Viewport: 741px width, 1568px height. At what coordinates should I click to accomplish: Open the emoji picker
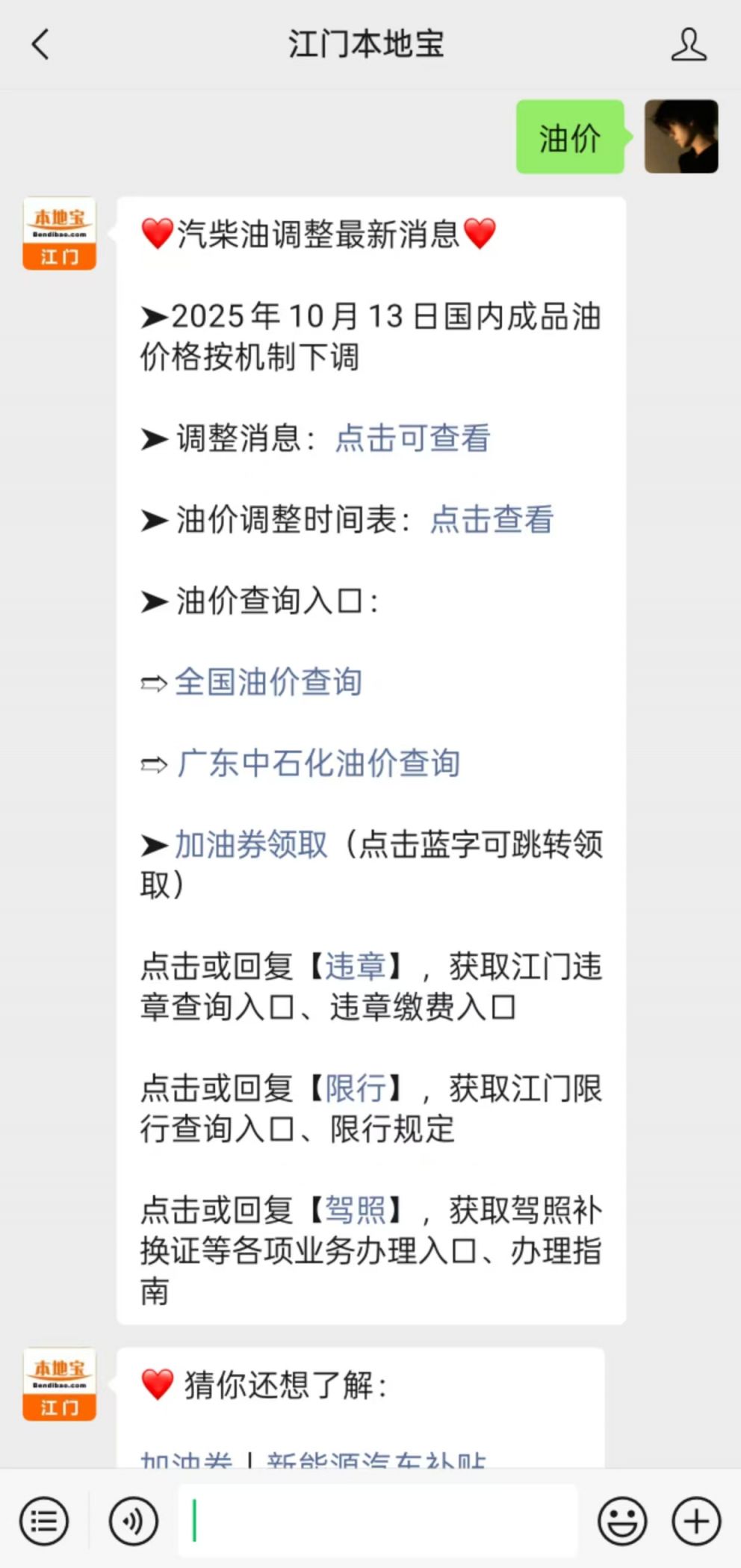click(621, 1521)
